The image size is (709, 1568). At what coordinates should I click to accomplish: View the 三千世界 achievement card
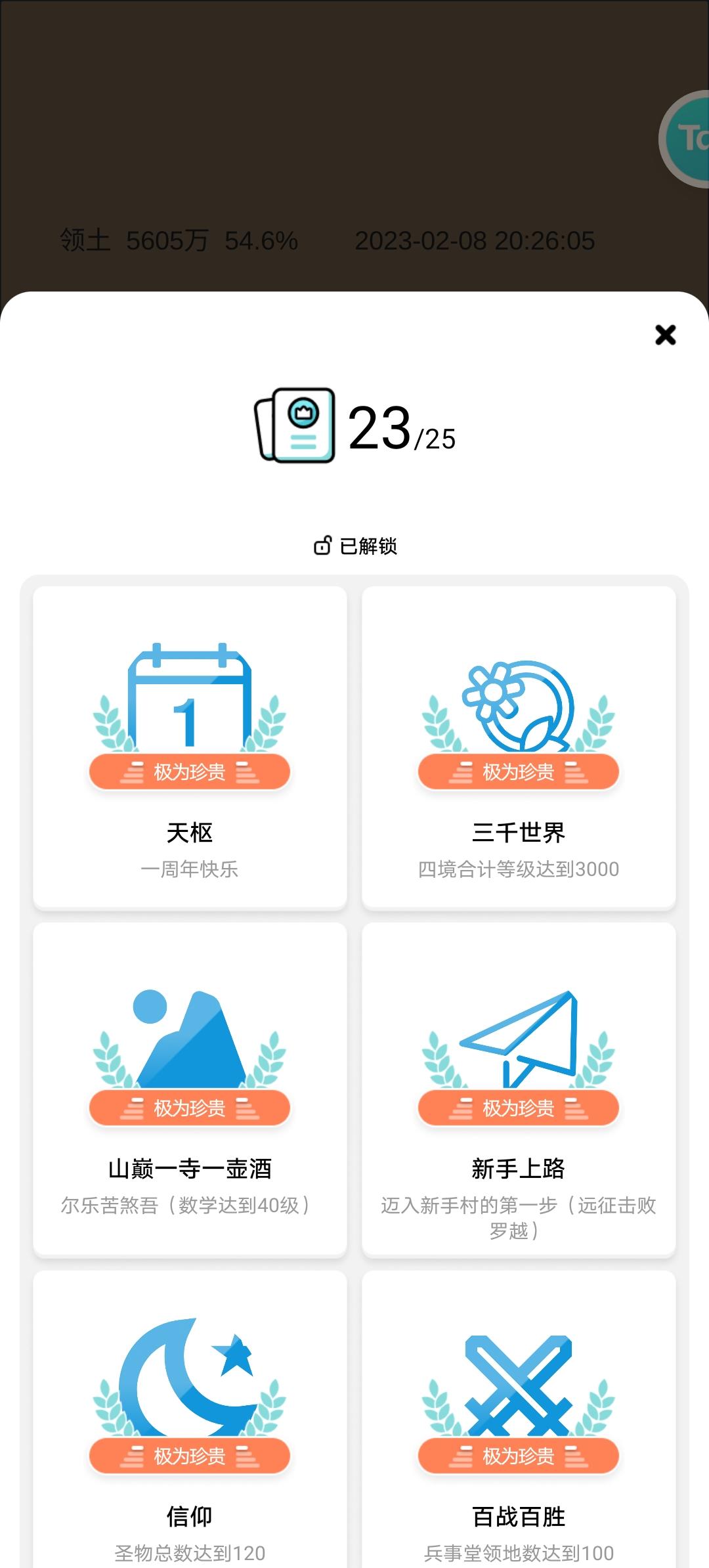click(519, 748)
